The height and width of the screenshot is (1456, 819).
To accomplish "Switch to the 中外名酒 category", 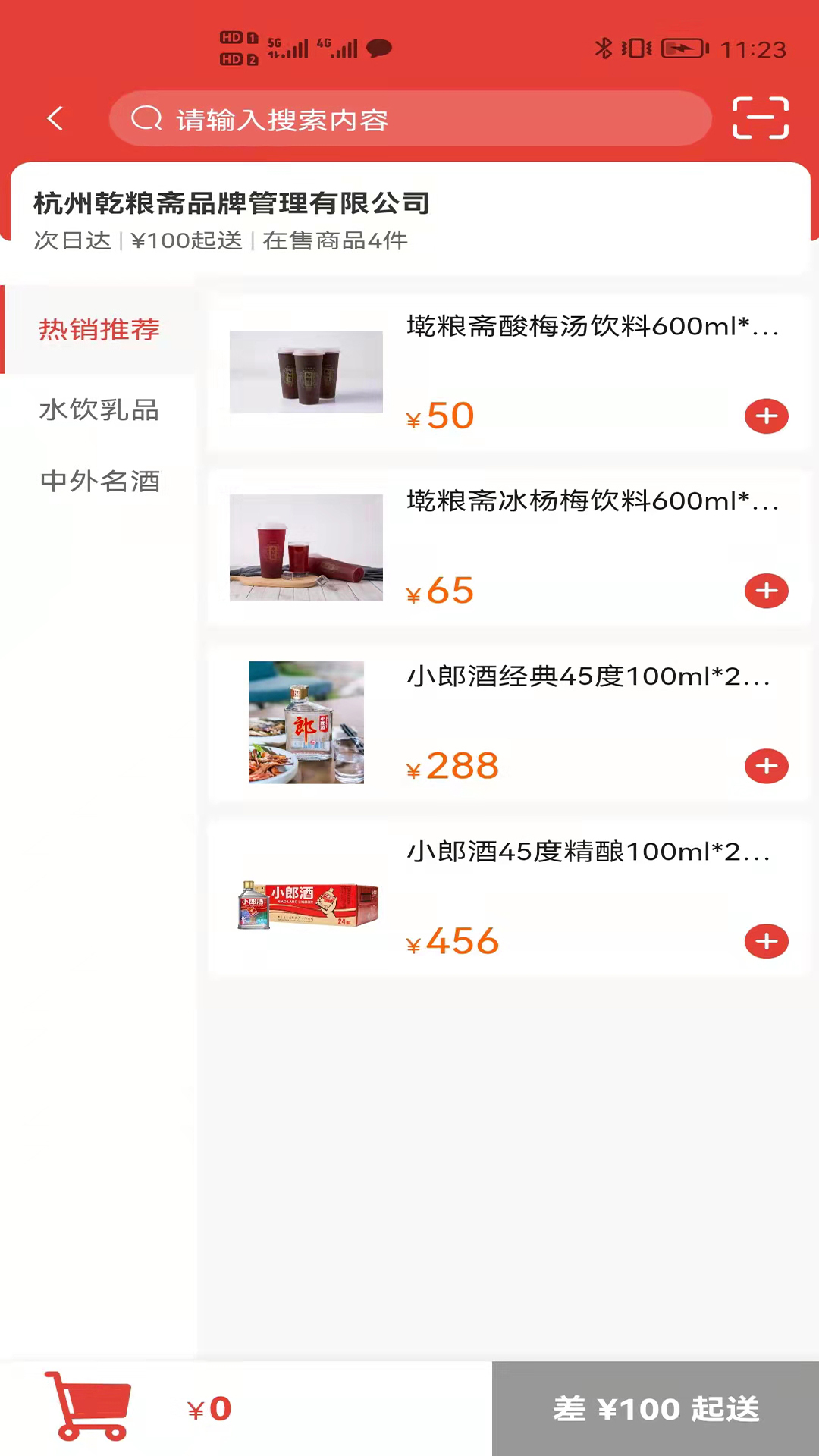I will pos(99,482).
